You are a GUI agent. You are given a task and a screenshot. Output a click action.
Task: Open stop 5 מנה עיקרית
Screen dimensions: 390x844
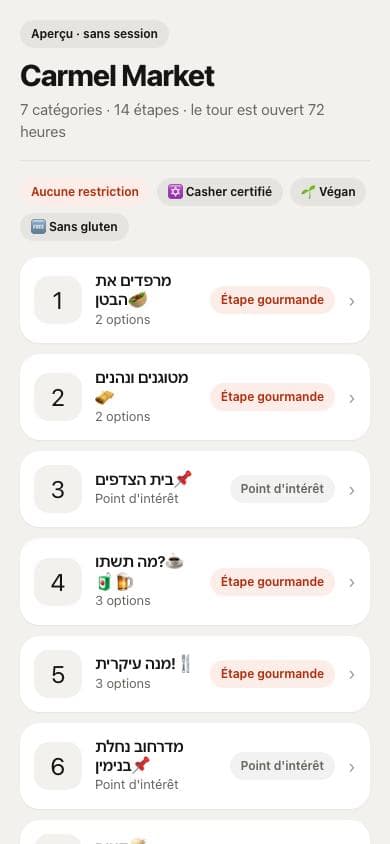tap(195, 674)
